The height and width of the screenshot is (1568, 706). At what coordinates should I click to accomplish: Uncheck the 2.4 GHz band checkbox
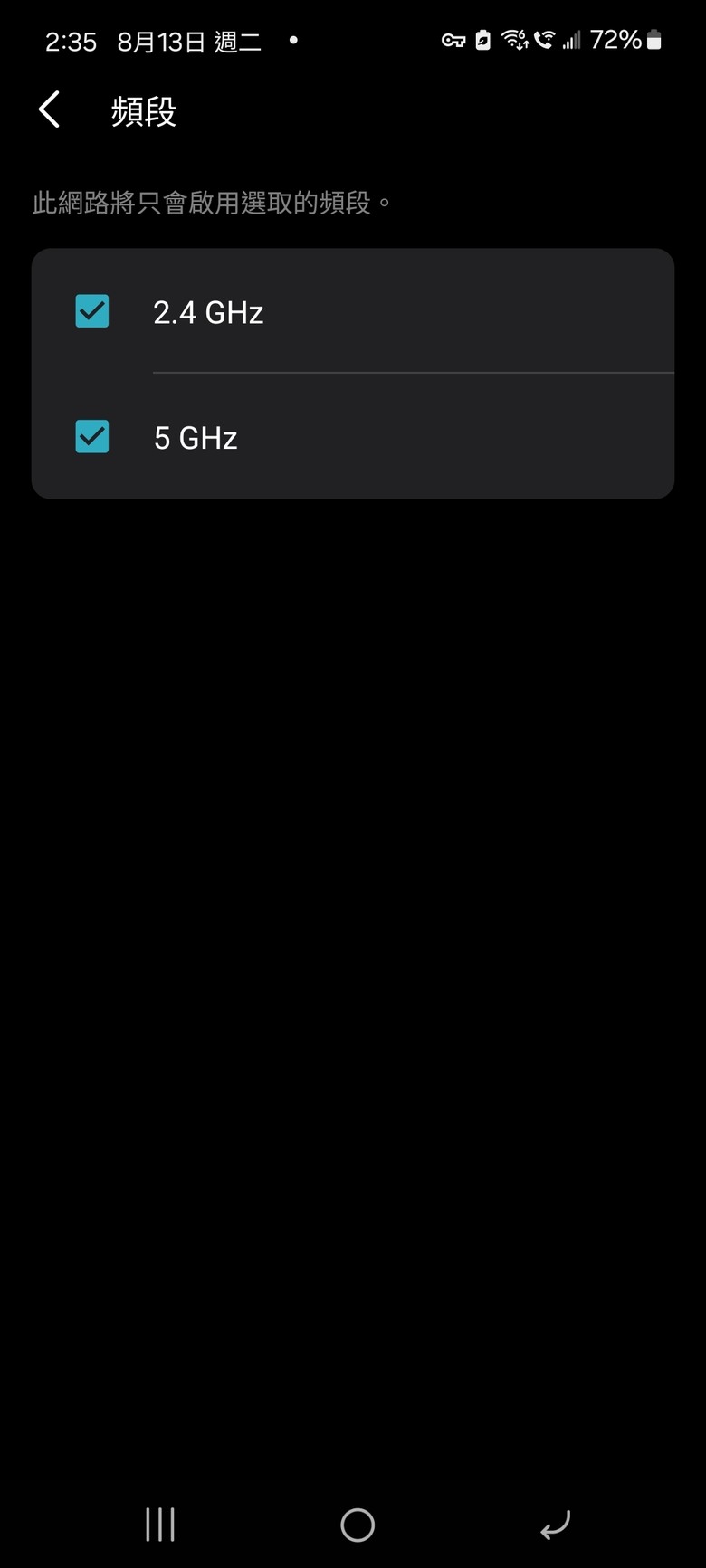tap(92, 312)
